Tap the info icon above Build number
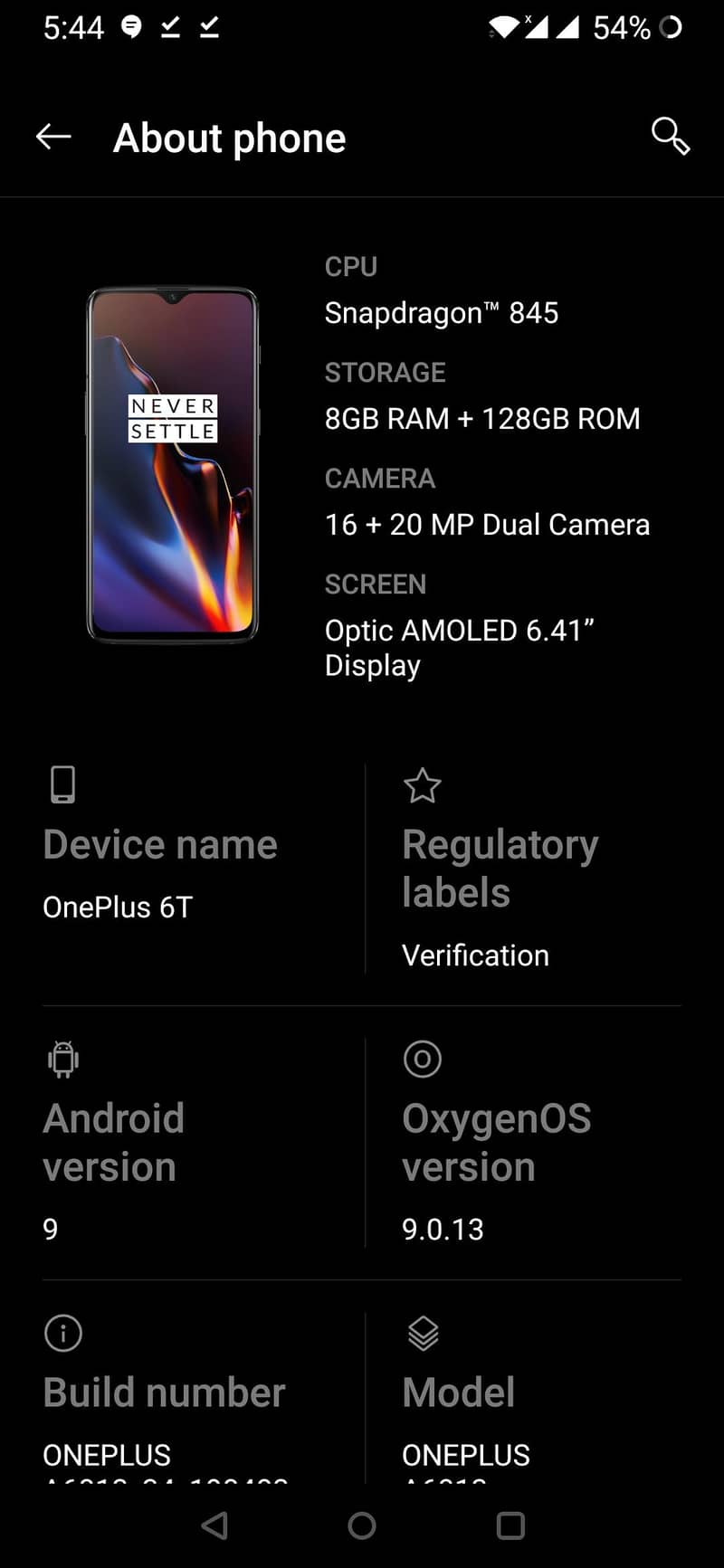The image size is (724, 1568). coord(62,1333)
